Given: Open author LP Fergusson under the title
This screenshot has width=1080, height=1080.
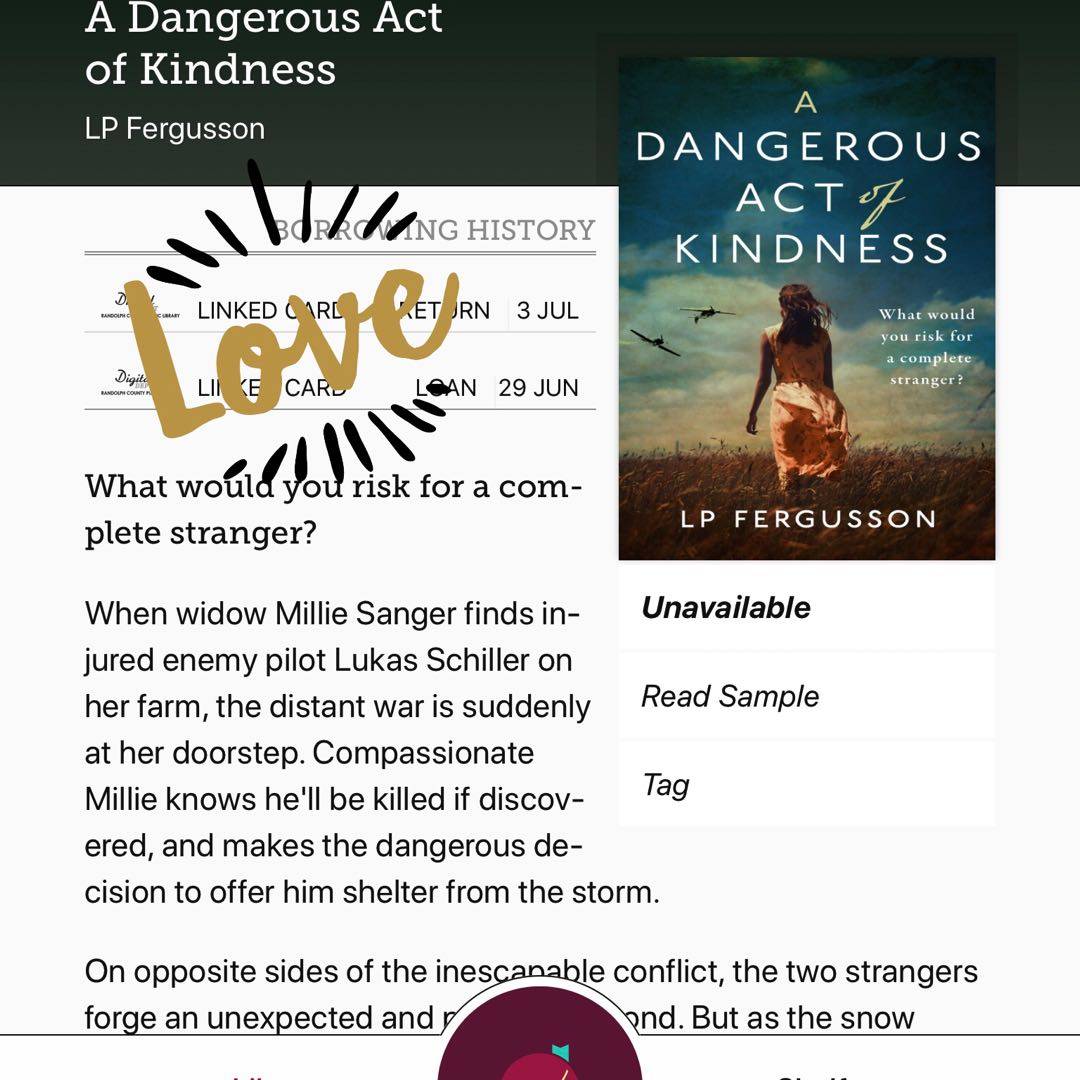Looking at the screenshot, I should click(x=175, y=129).
